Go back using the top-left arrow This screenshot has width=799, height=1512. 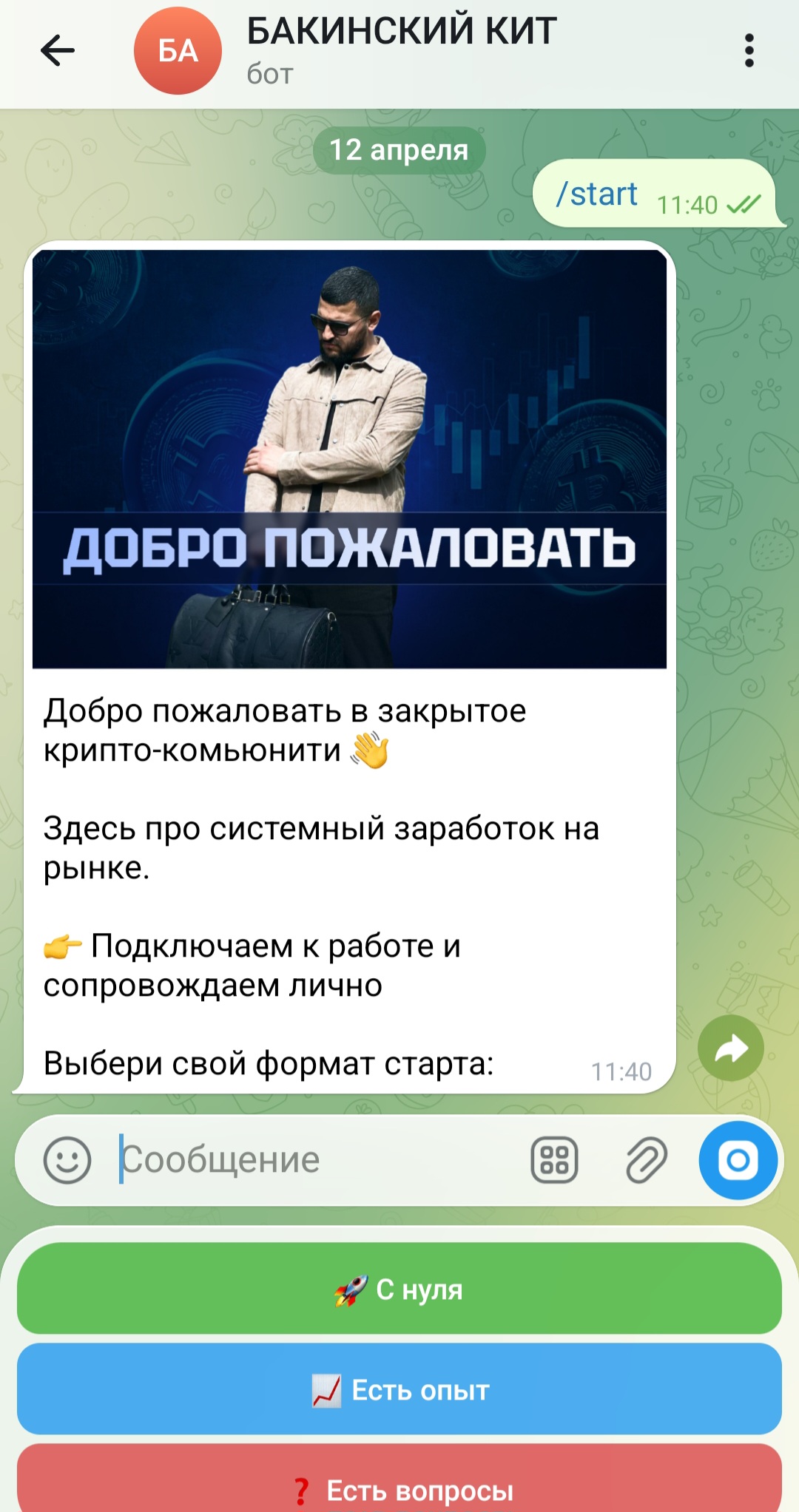[x=58, y=51]
